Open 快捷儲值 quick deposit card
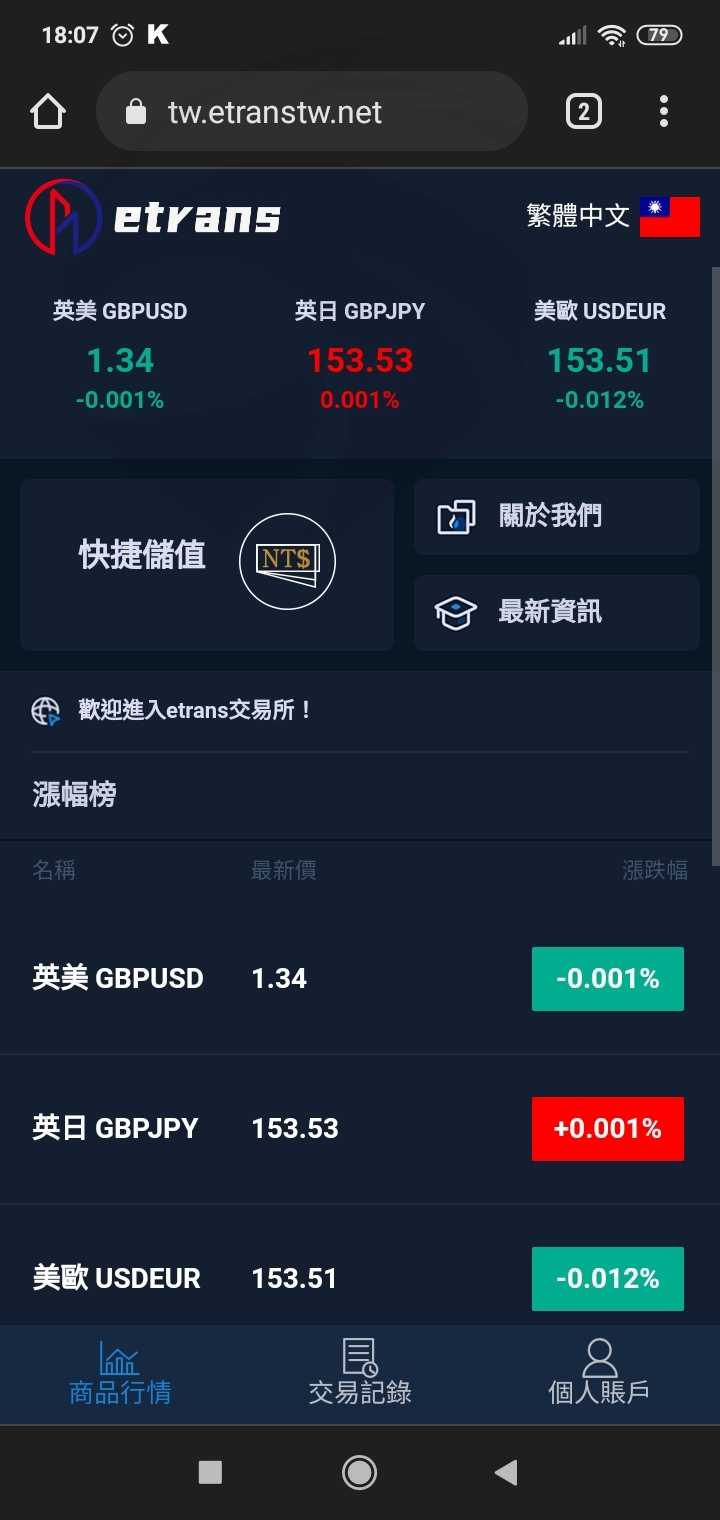Viewport: 720px width, 1520px height. [x=207, y=564]
